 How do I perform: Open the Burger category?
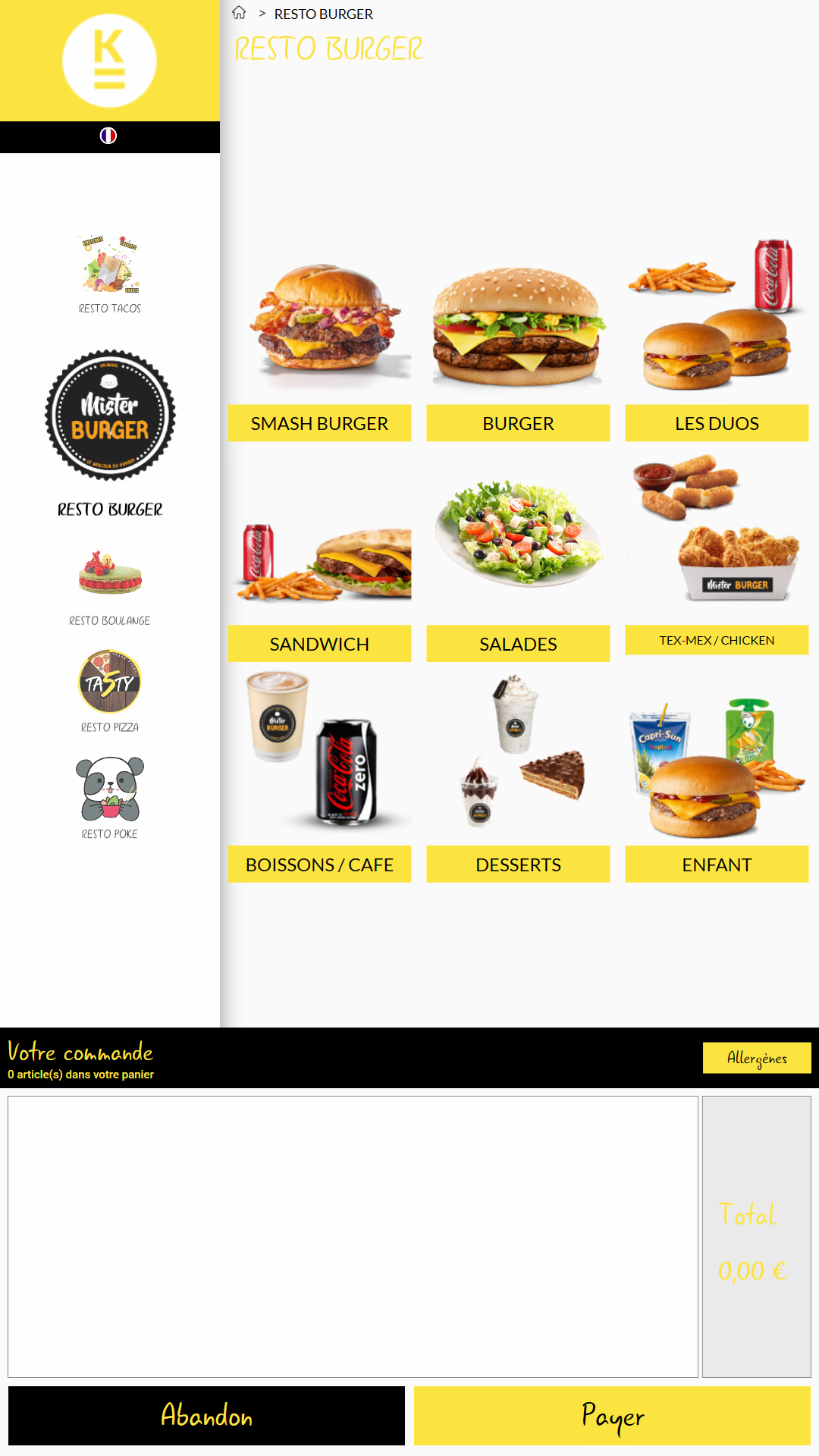pos(518,422)
